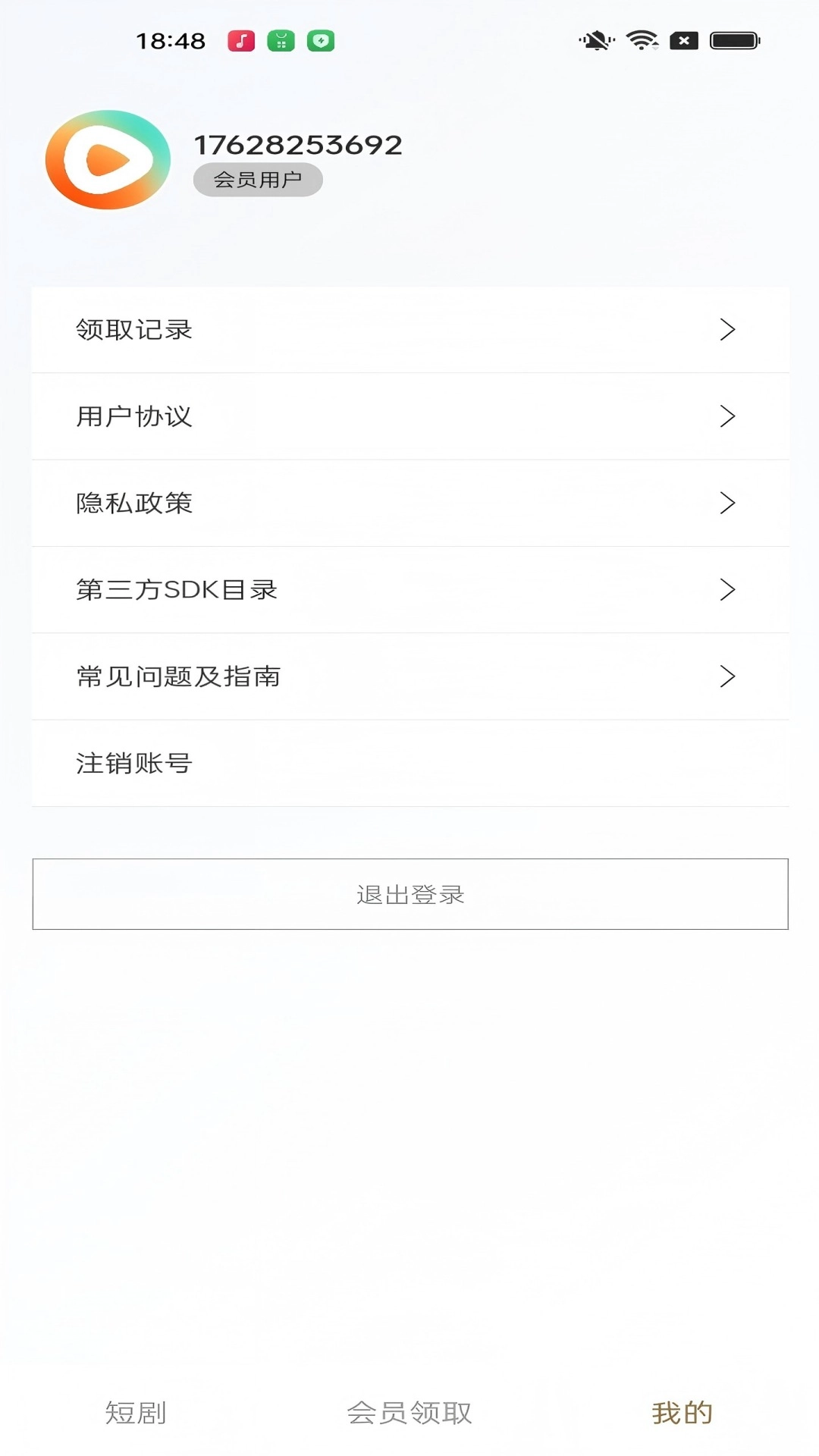Tap 注销账号 to deactivate account

point(133,763)
